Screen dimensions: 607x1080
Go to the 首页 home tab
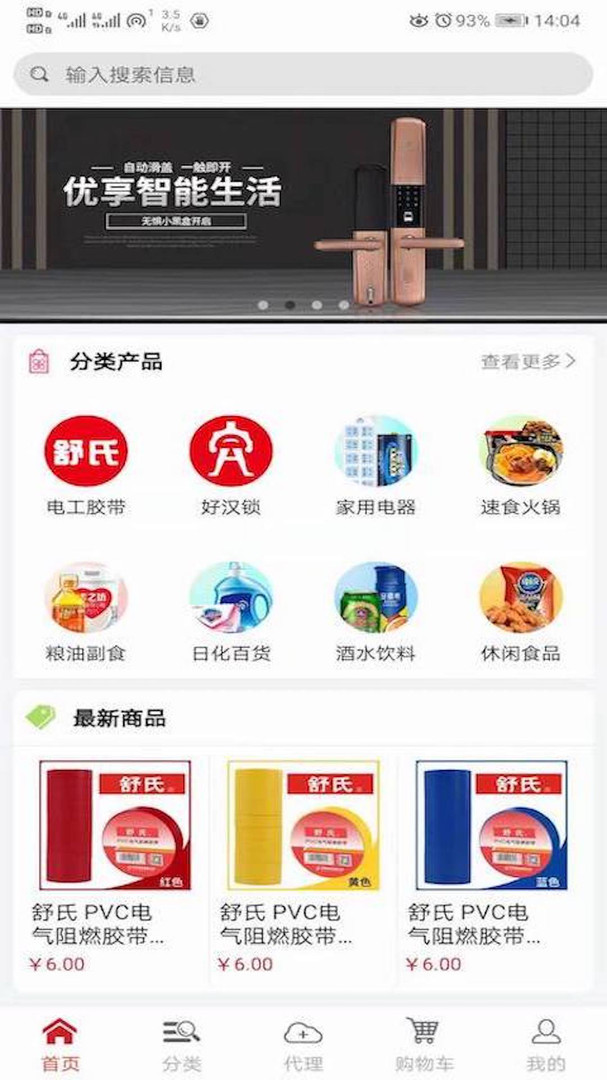coord(60,1043)
